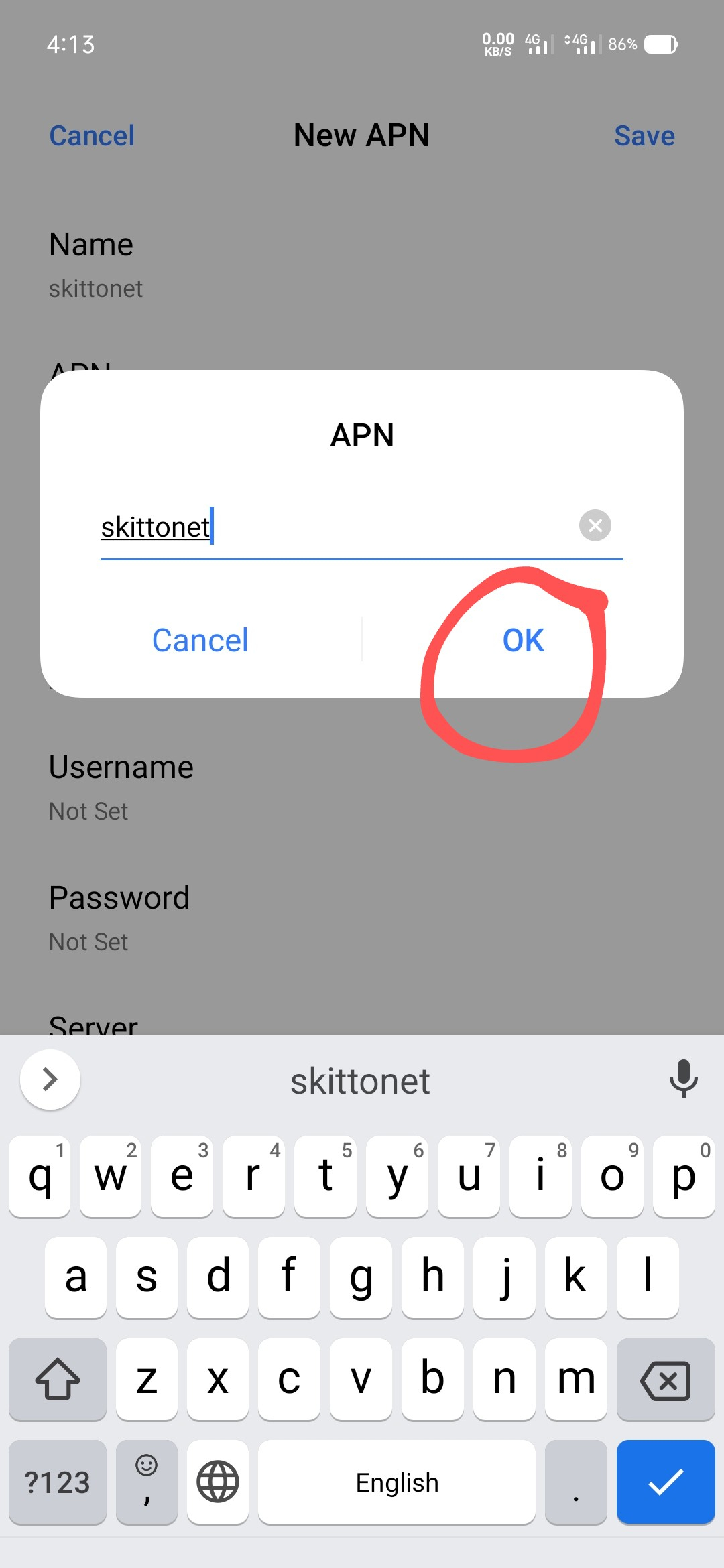The width and height of the screenshot is (724, 1568).
Task: Tap the blue checkmark enter key
Action: (x=666, y=1482)
